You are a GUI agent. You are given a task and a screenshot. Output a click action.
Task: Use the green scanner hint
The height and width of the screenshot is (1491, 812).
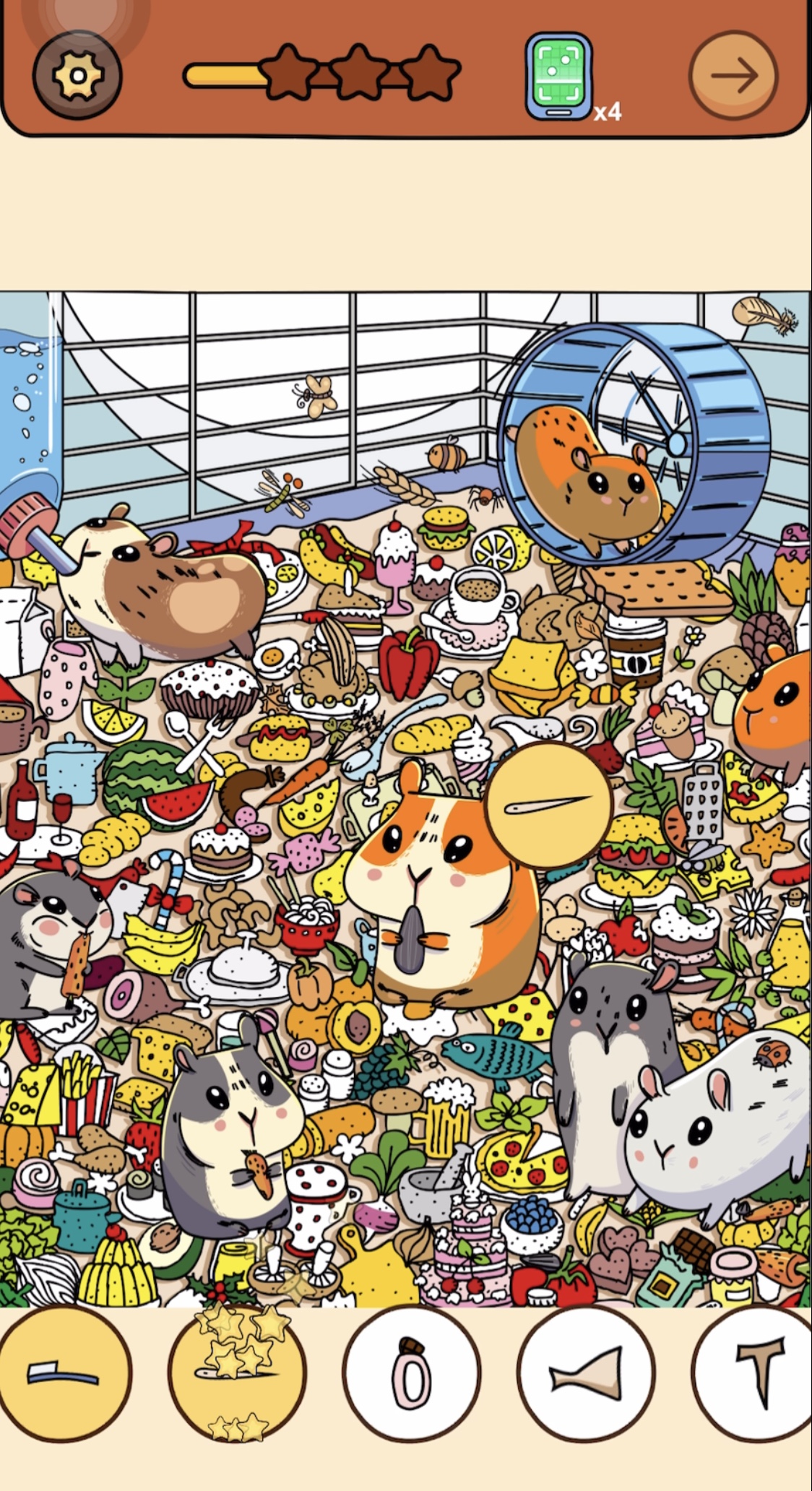[x=558, y=77]
